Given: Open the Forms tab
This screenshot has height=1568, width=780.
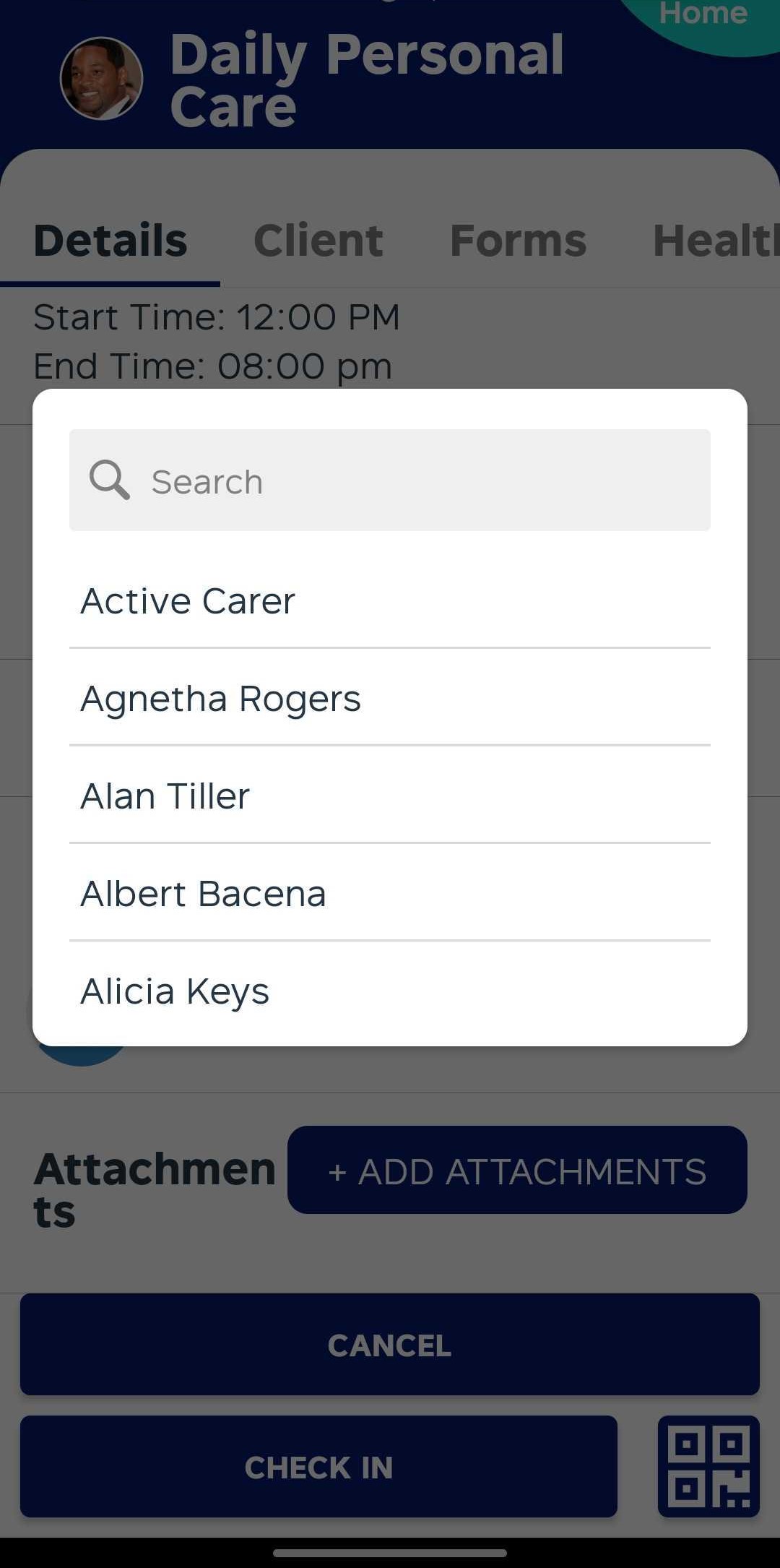Looking at the screenshot, I should click(518, 241).
